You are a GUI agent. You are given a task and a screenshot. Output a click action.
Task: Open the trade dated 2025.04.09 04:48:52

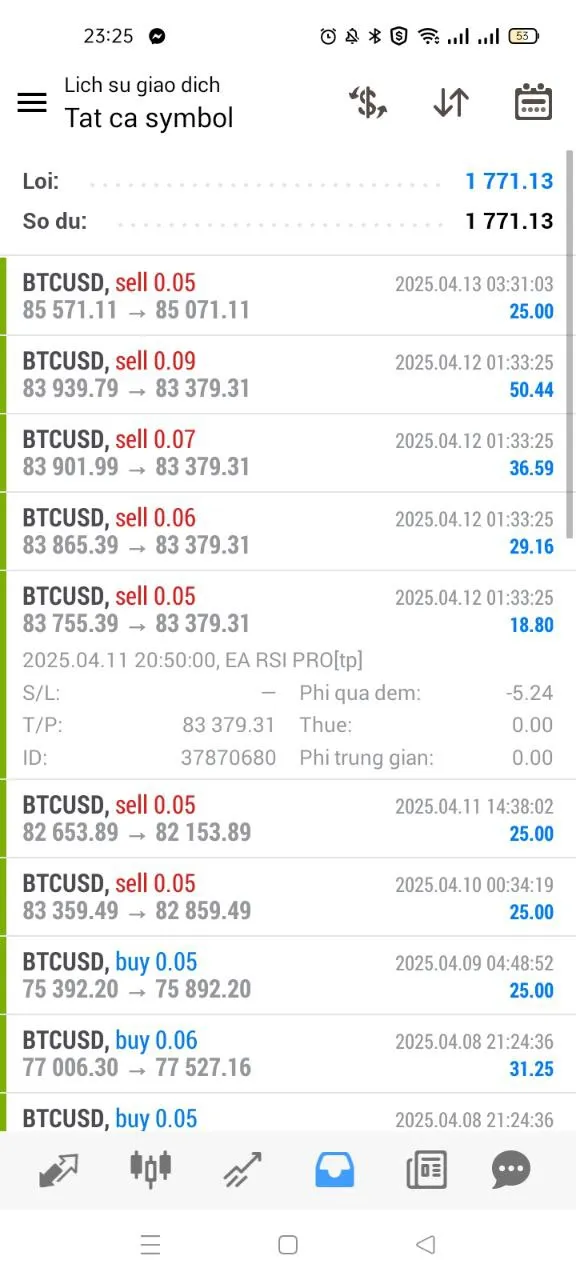point(288,976)
